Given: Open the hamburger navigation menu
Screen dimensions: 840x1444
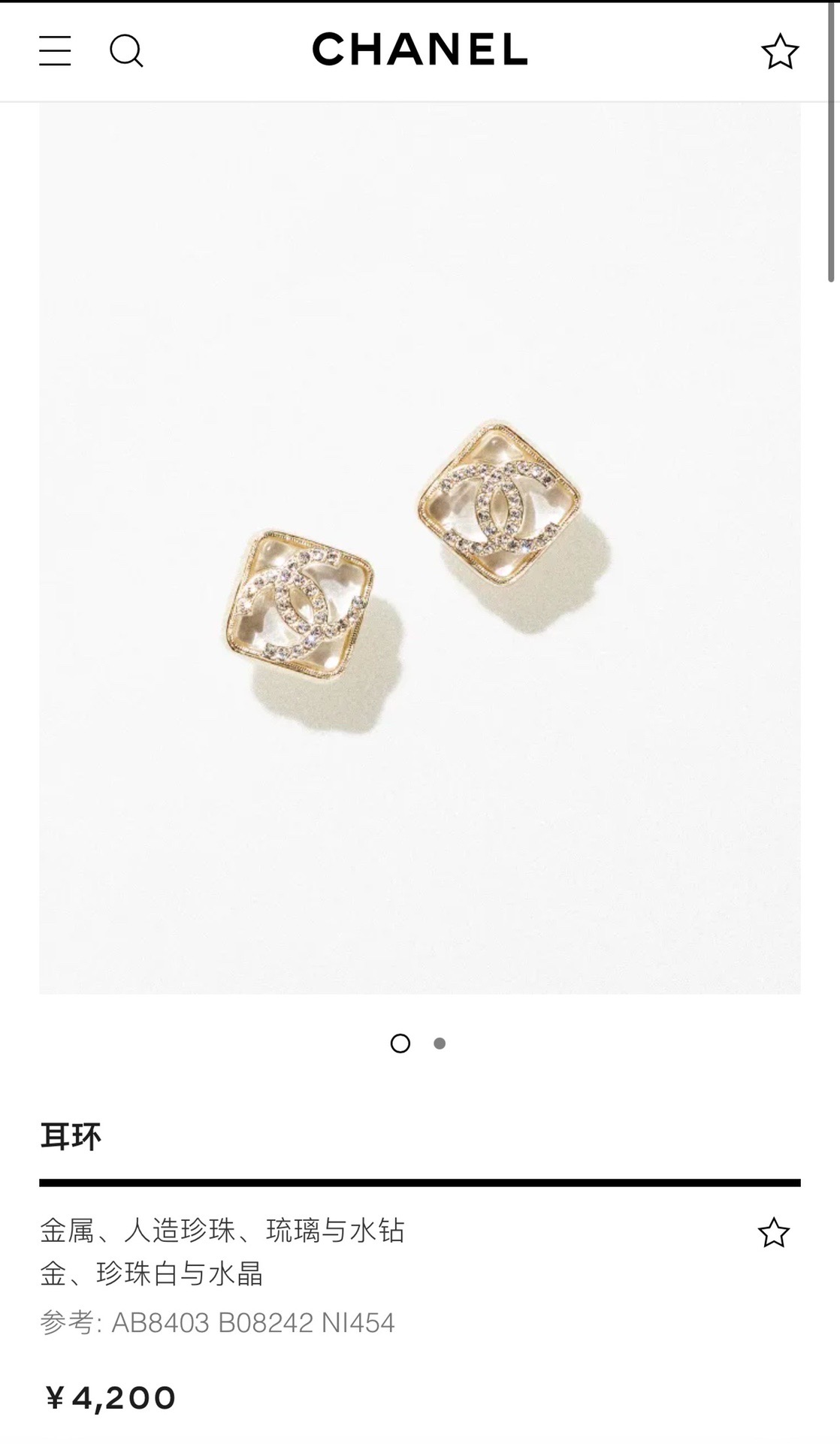Looking at the screenshot, I should click(55, 51).
